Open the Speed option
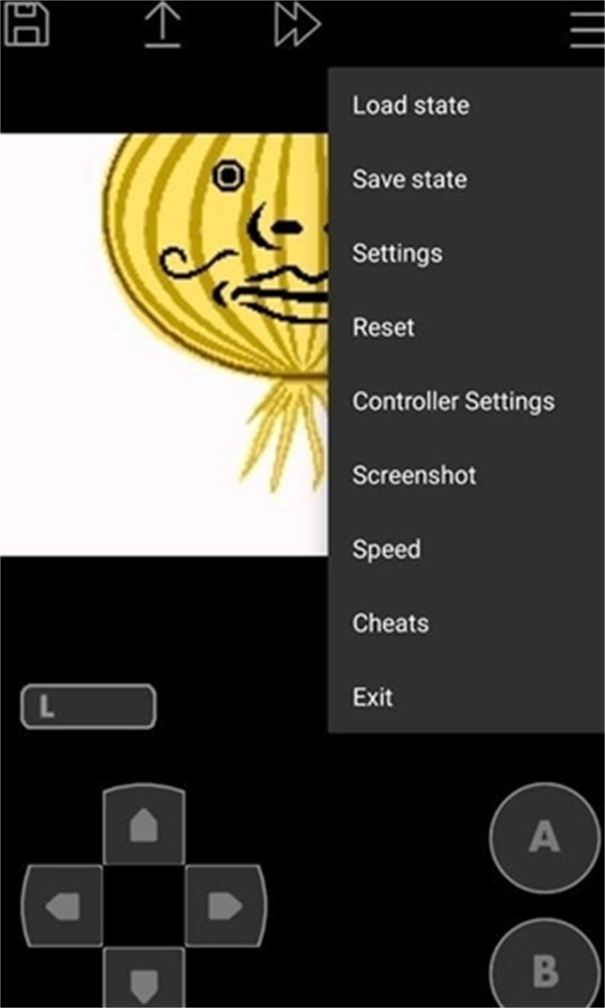 click(x=386, y=550)
